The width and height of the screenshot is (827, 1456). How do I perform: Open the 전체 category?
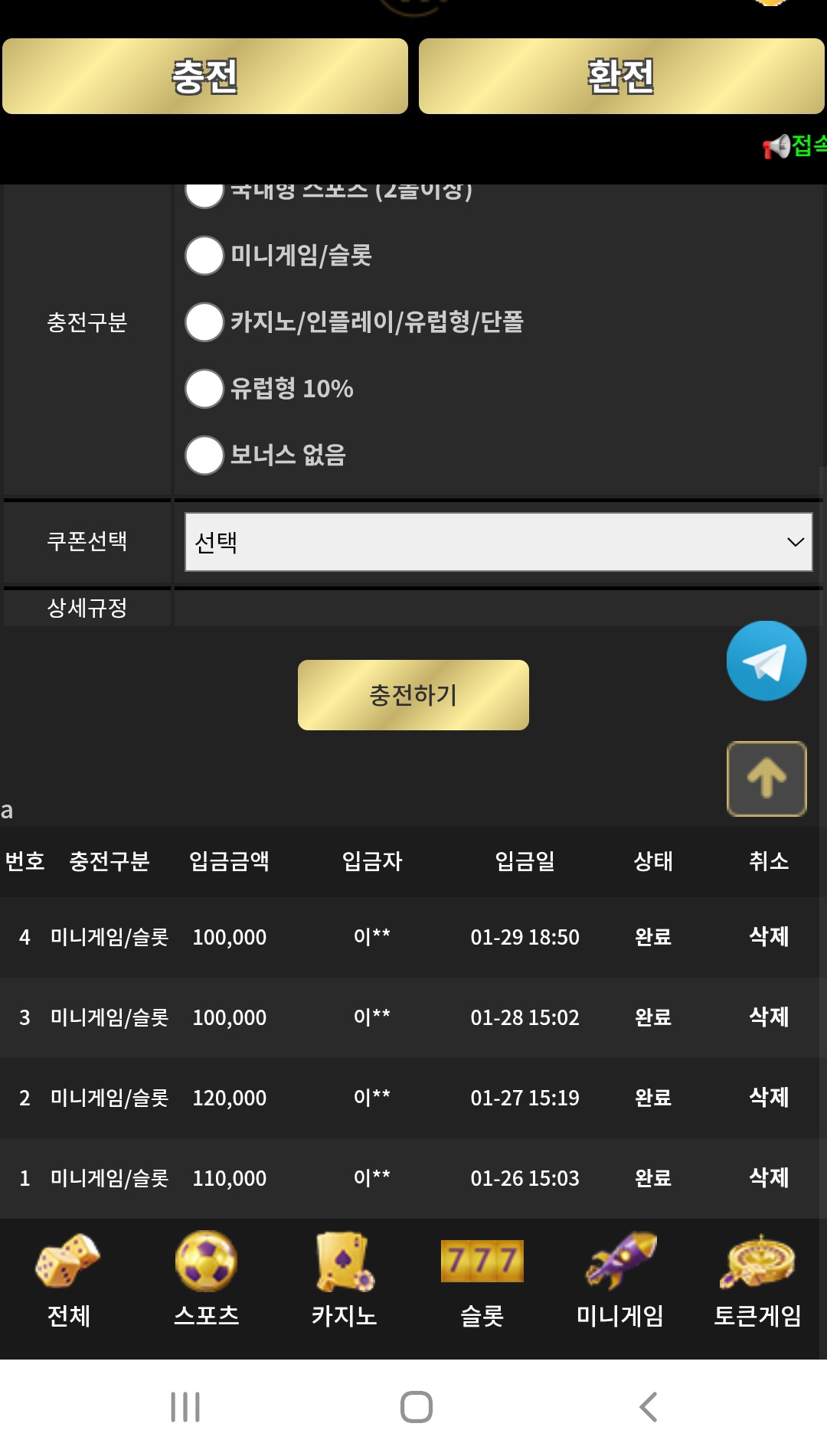[69, 1278]
